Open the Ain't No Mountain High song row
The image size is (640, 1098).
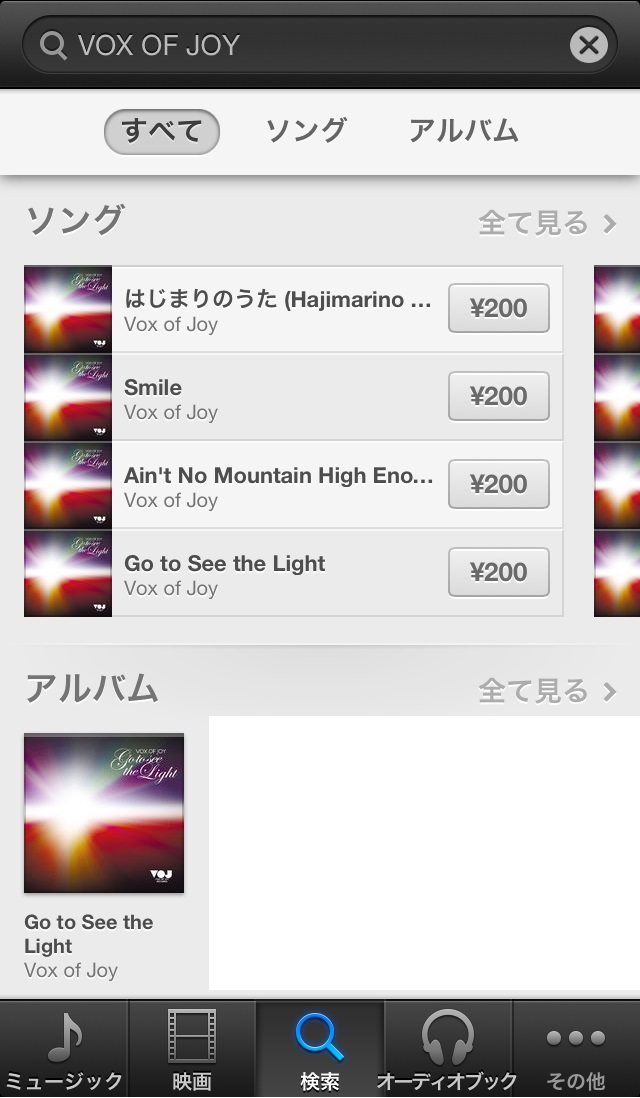pos(270,485)
